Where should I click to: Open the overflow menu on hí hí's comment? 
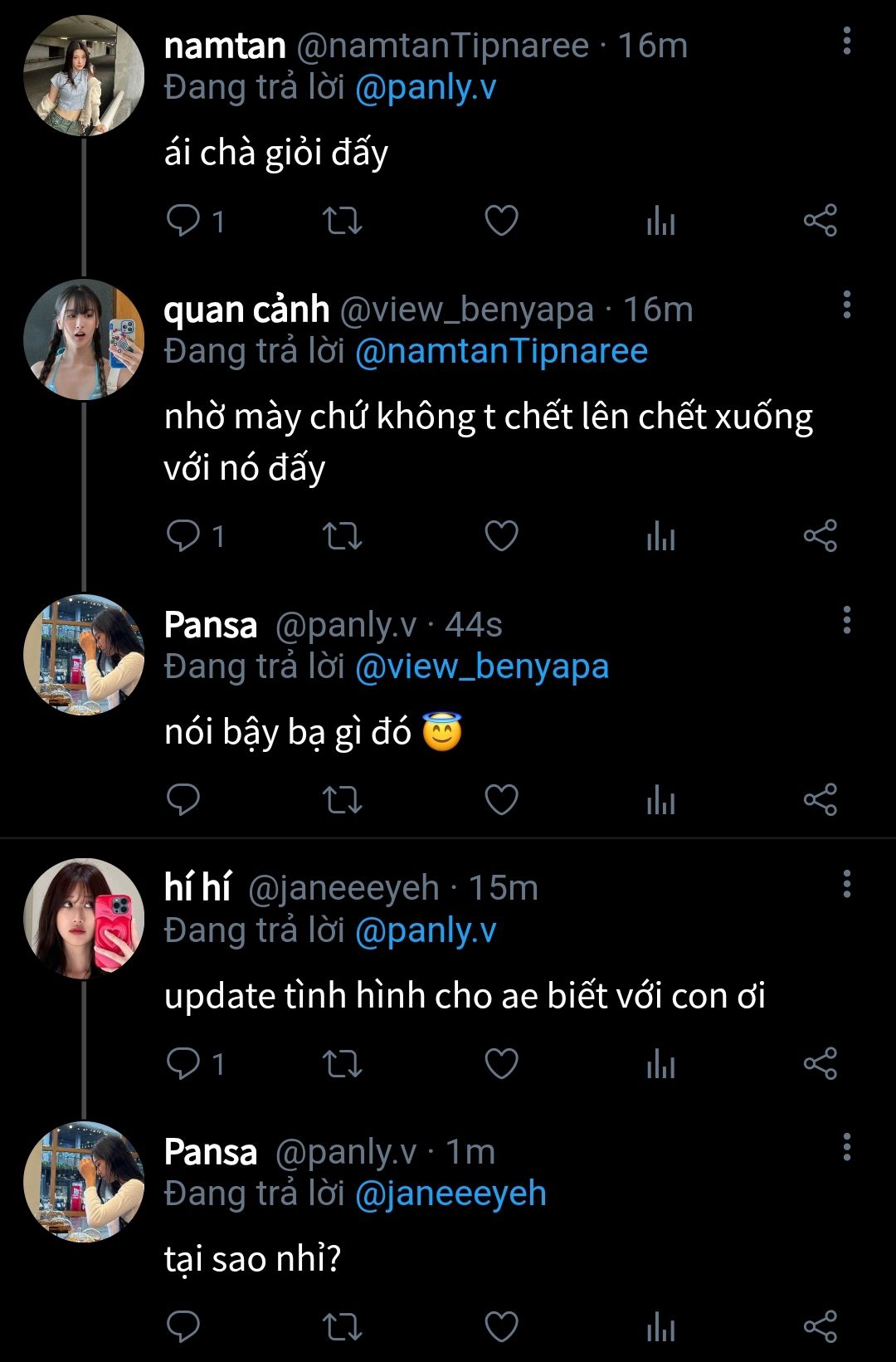click(846, 884)
